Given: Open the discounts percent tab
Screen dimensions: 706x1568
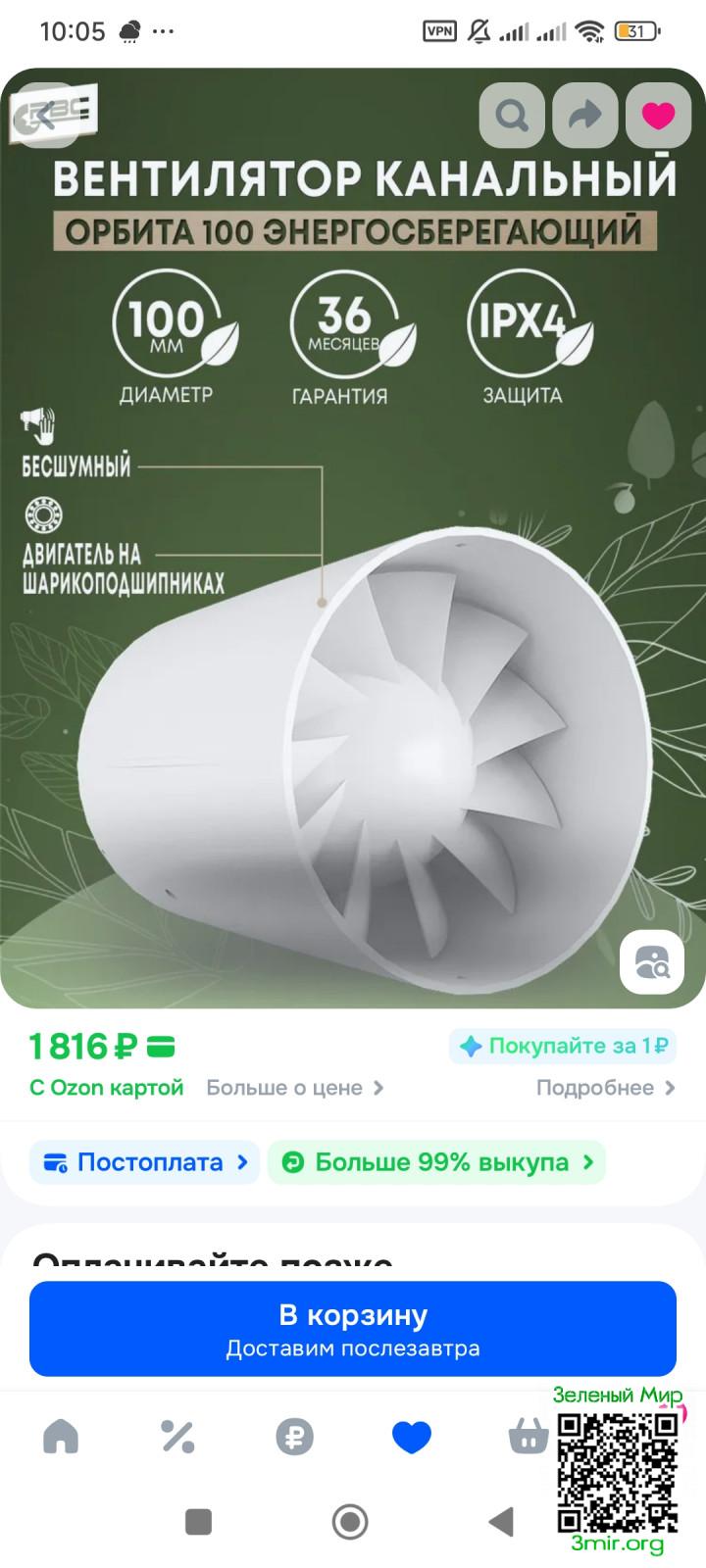Looking at the screenshot, I should pyautogui.click(x=177, y=1437).
